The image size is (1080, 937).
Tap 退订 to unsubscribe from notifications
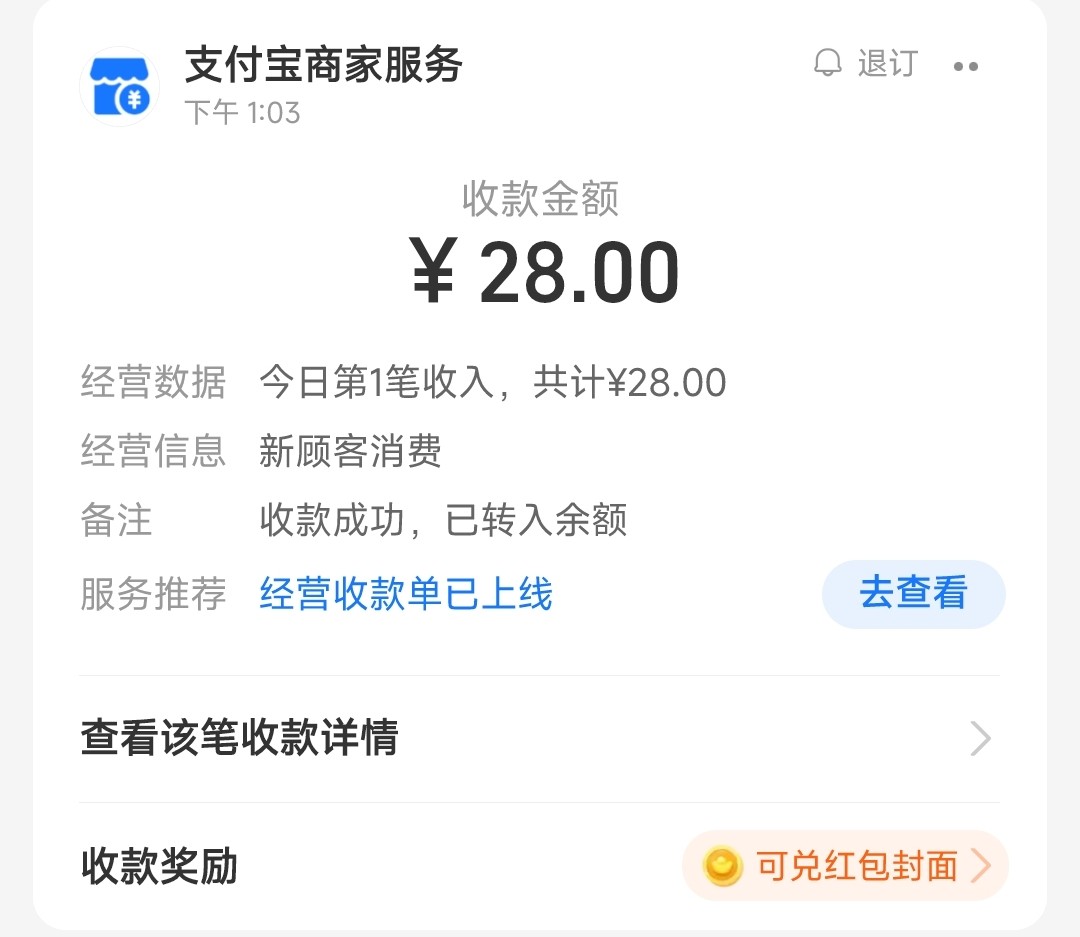[x=867, y=64]
